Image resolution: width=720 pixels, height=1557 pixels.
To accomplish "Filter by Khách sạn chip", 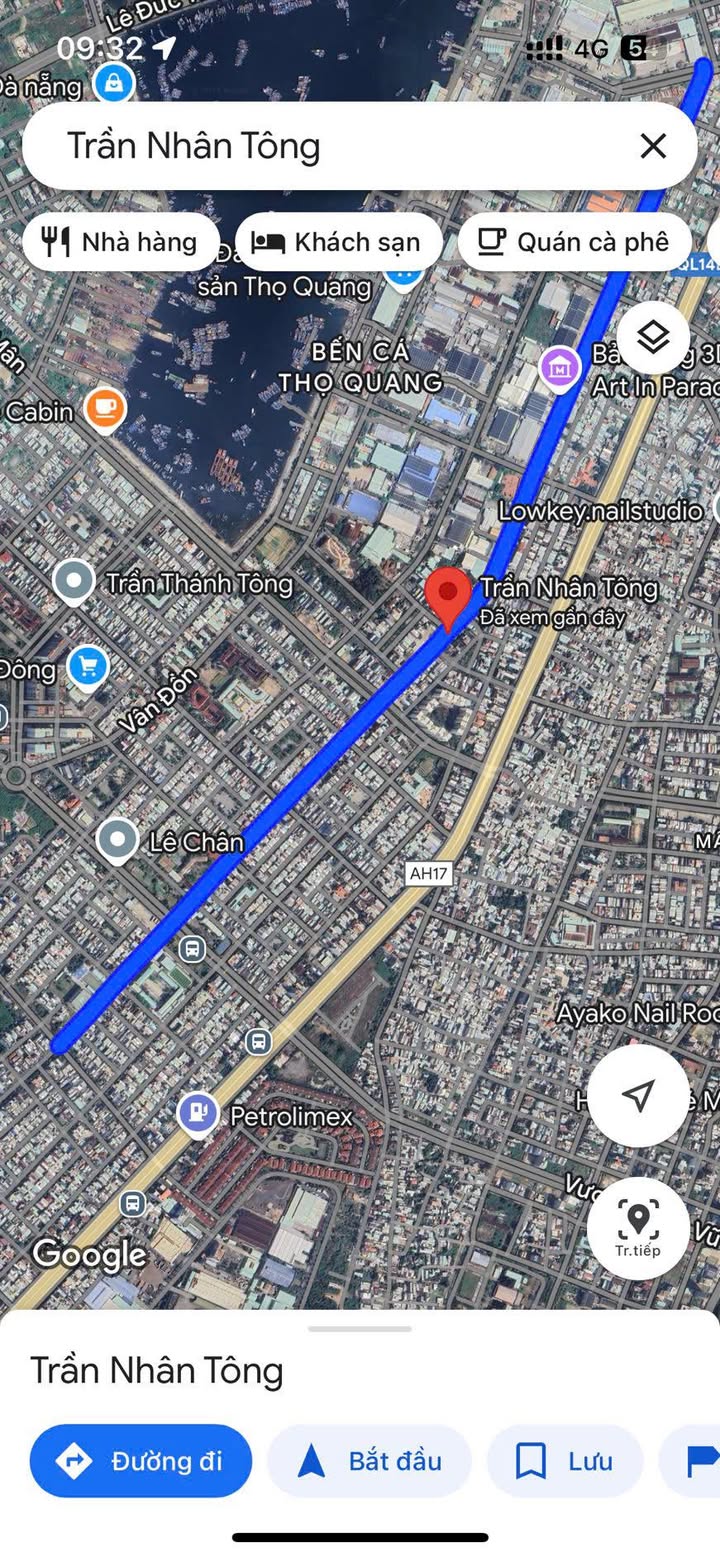I will pos(339,242).
